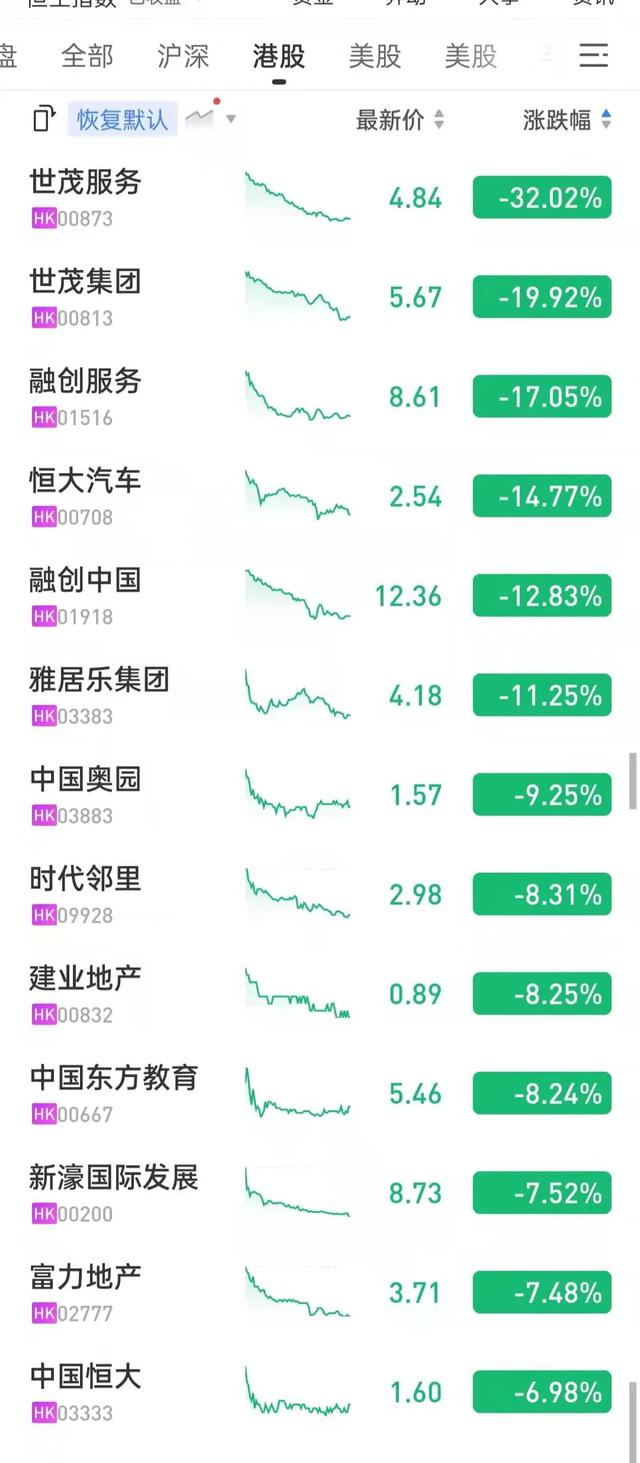Open 中国奥园 stock details
Image resolution: width=640 pixels, height=1463 pixels.
320,795
